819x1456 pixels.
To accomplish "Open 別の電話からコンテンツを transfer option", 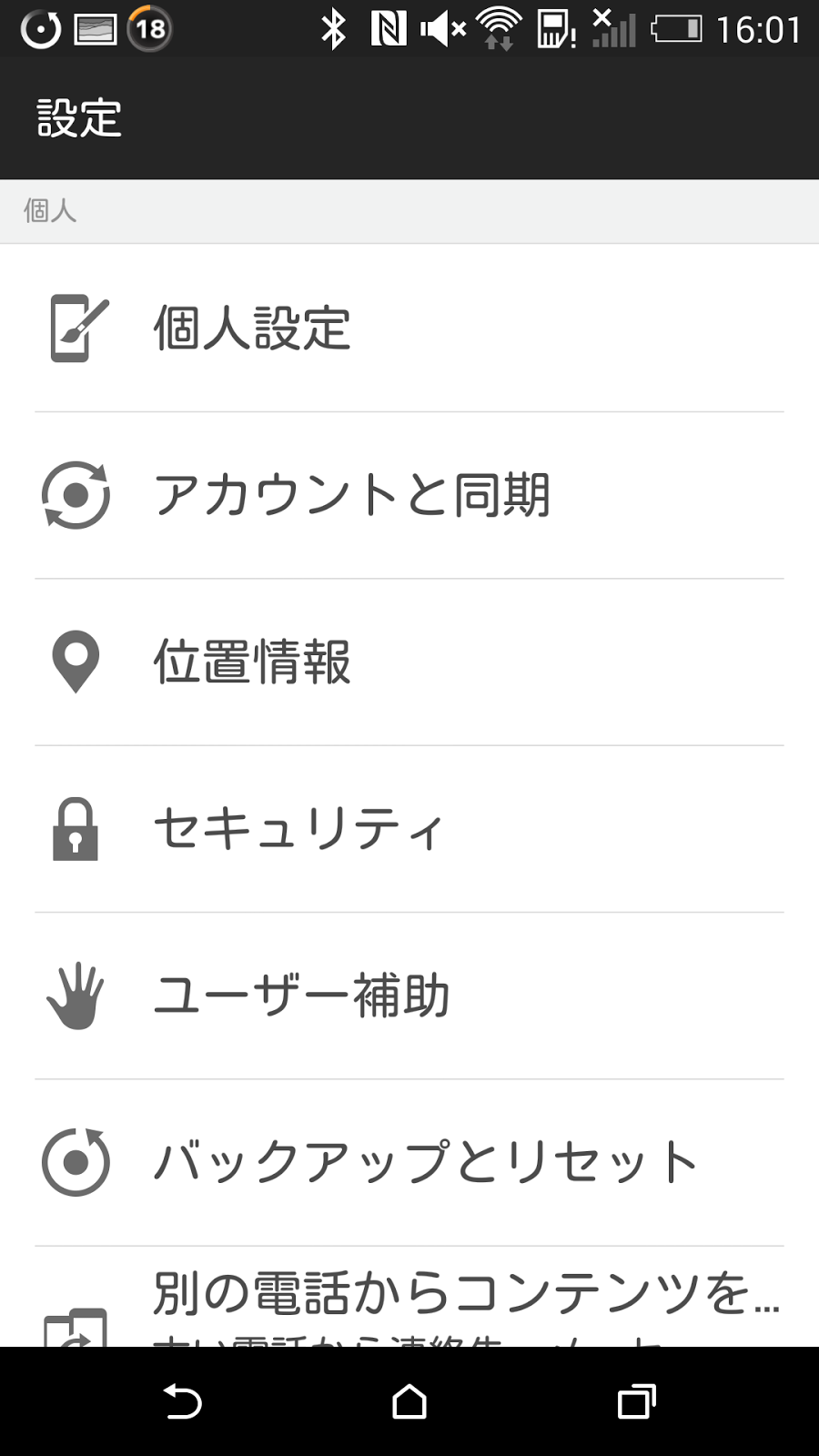I will 409,1297.
